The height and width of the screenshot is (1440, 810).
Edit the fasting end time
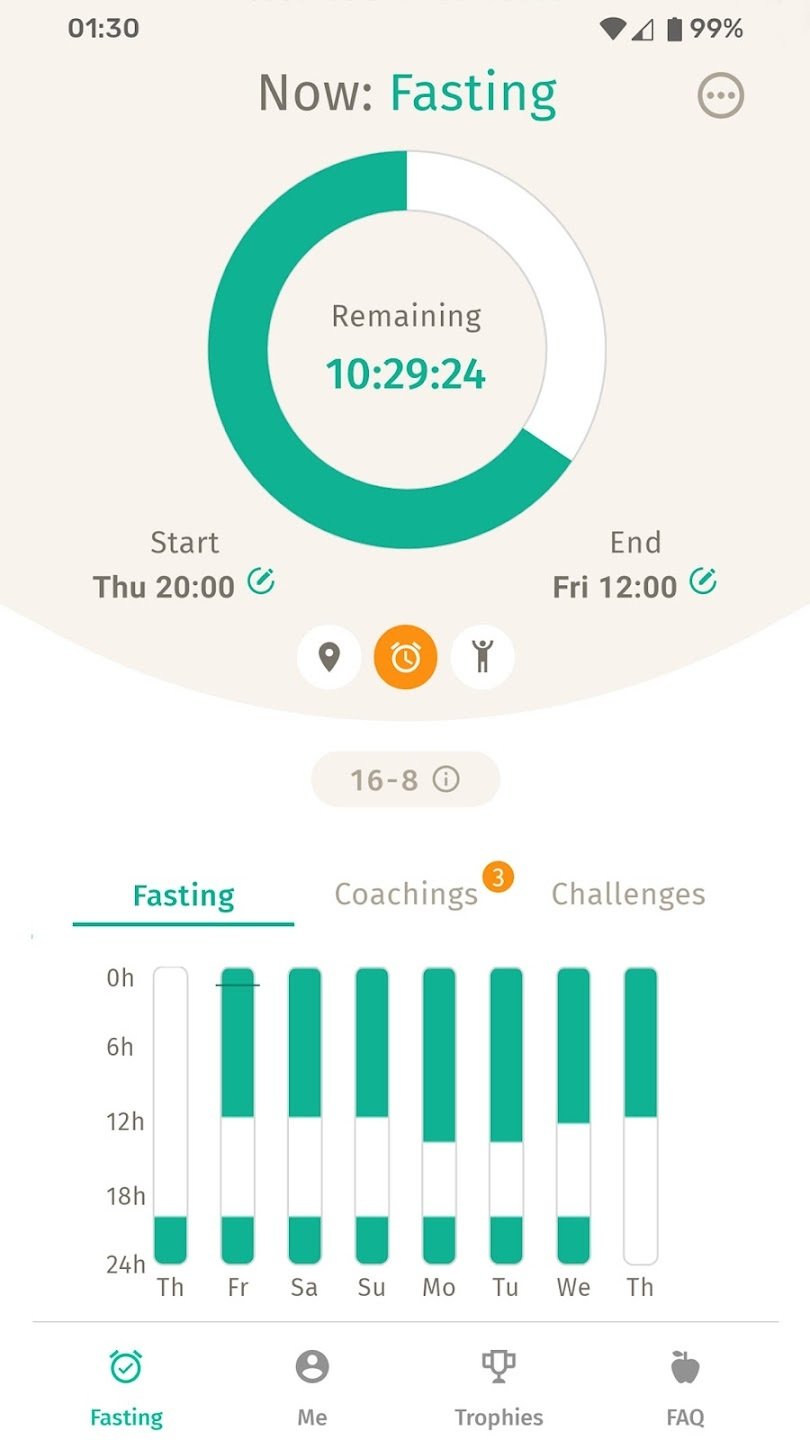tap(706, 581)
